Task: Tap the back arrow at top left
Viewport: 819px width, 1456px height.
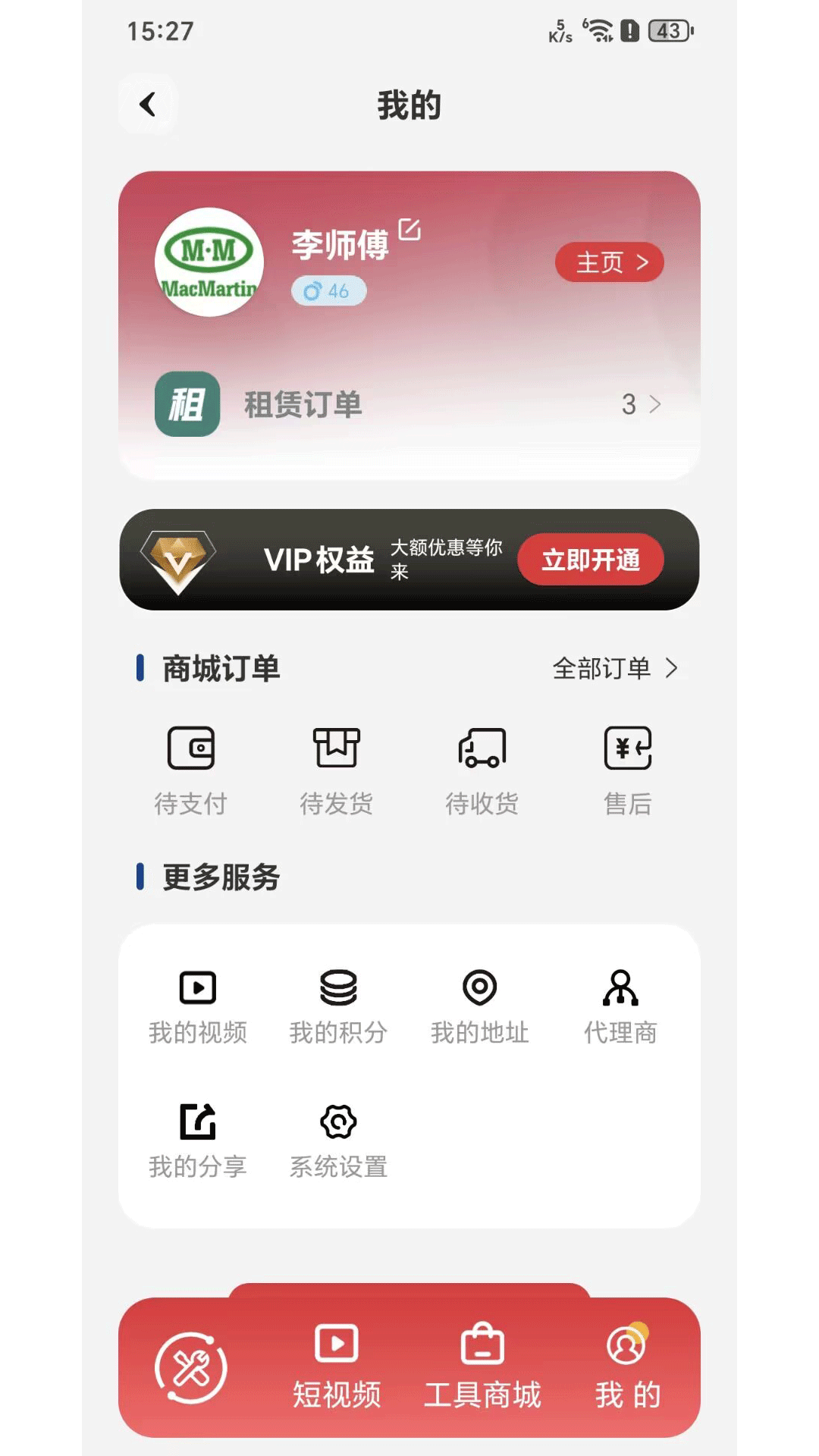Action: [148, 105]
